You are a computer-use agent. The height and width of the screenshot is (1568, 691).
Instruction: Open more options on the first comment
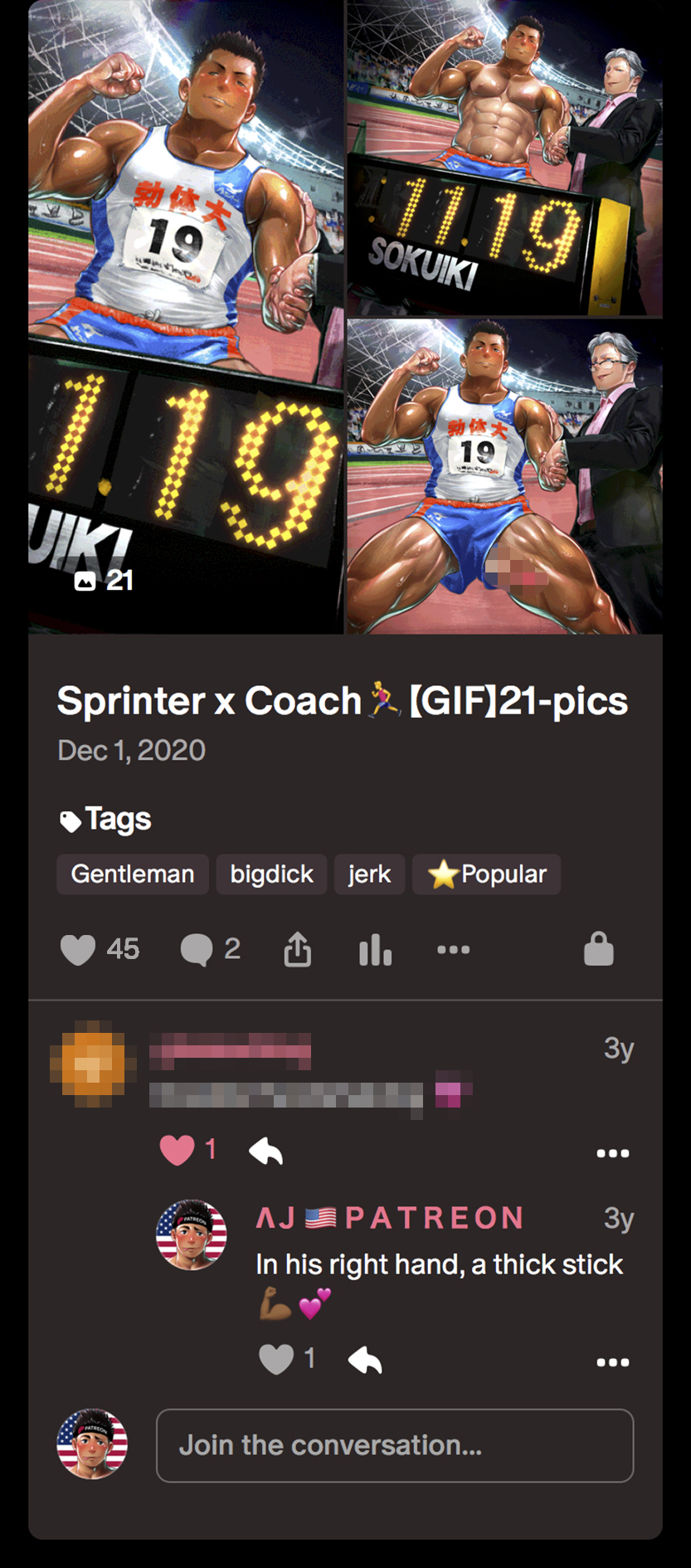[612, 1152]
